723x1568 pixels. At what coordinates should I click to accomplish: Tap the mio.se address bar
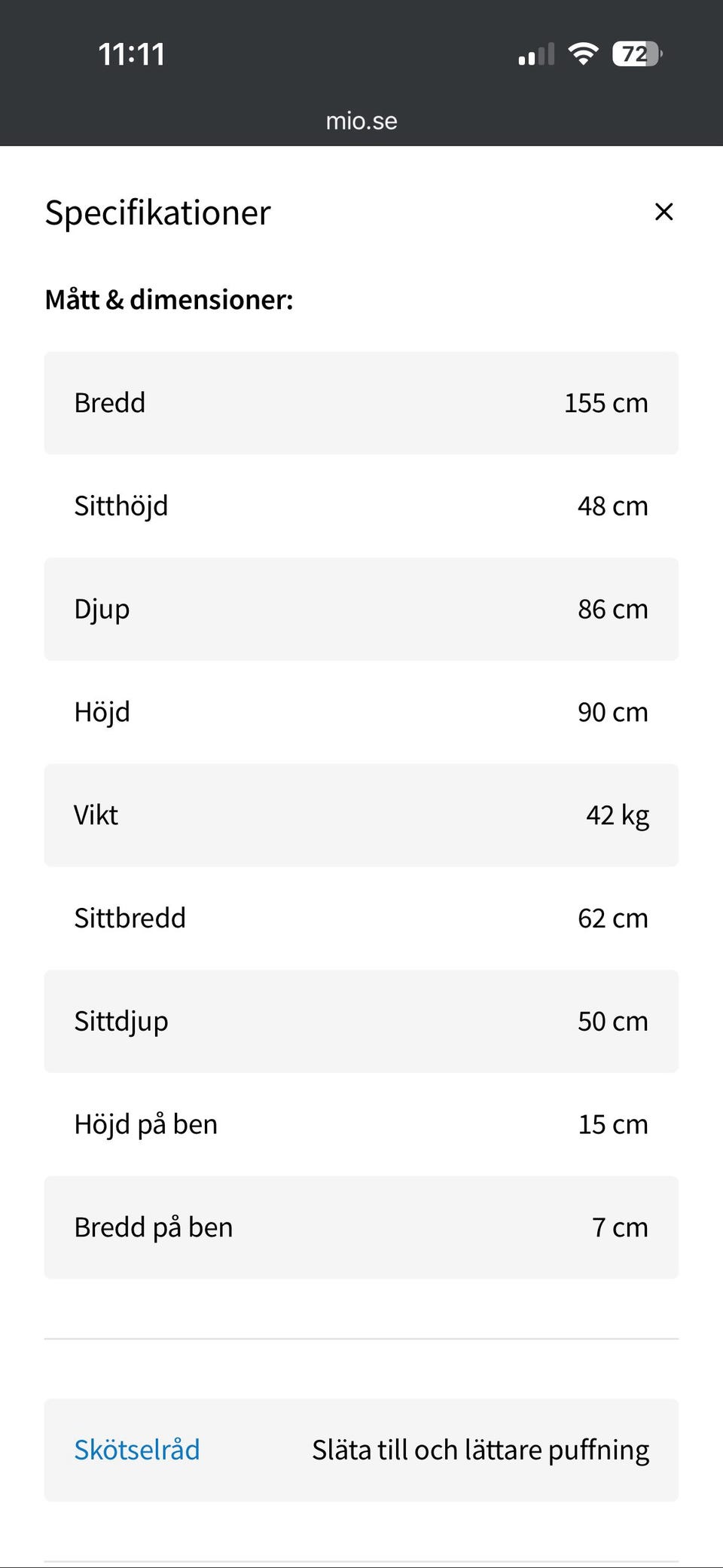coord(361,121)
